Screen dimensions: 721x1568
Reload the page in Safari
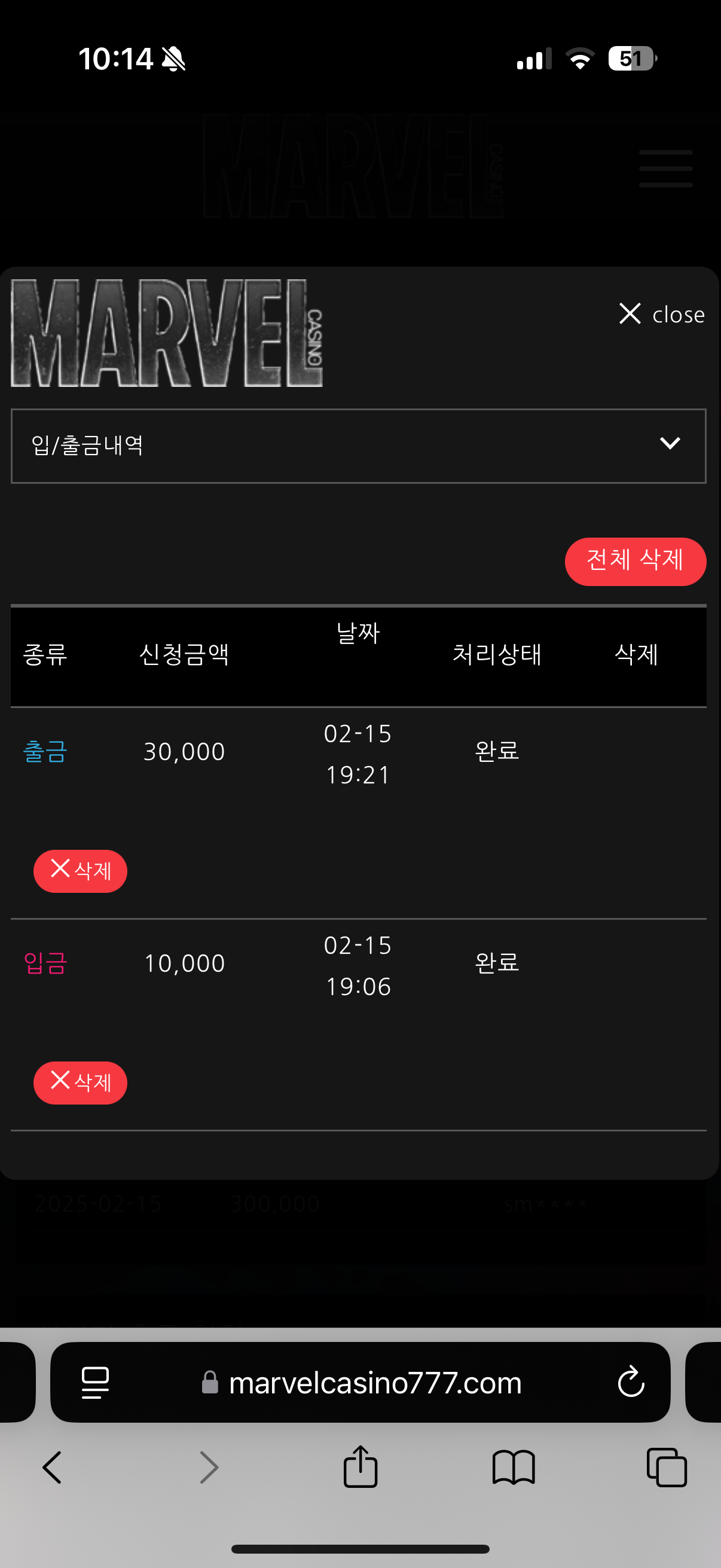click(x=630, y=1382)
